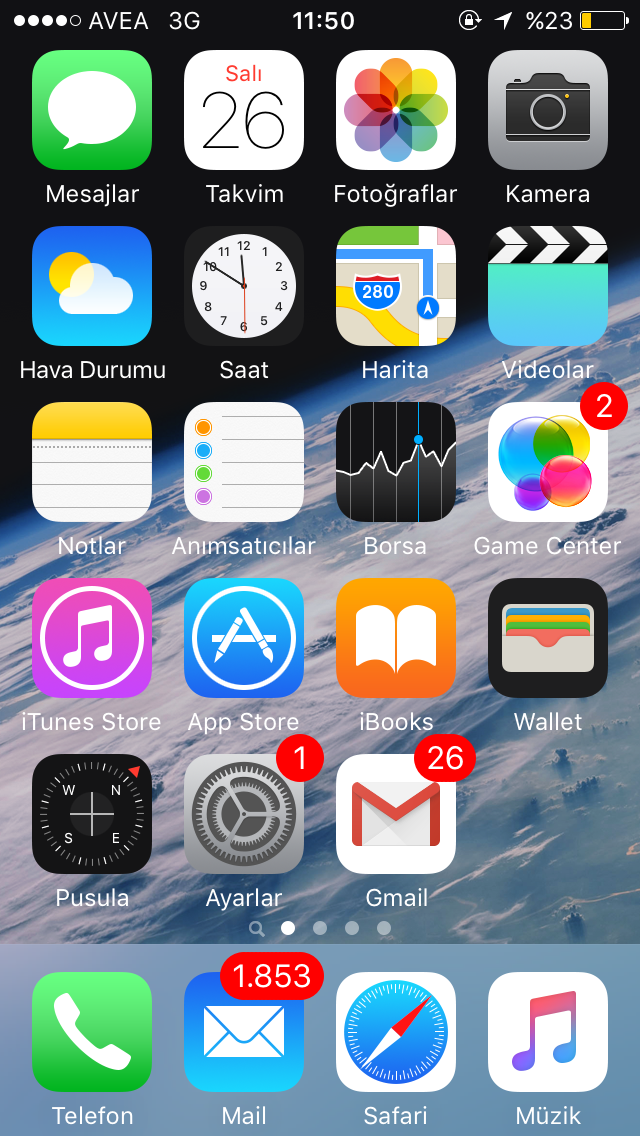
Task: Open the App Store
Action: coord(244,638)
